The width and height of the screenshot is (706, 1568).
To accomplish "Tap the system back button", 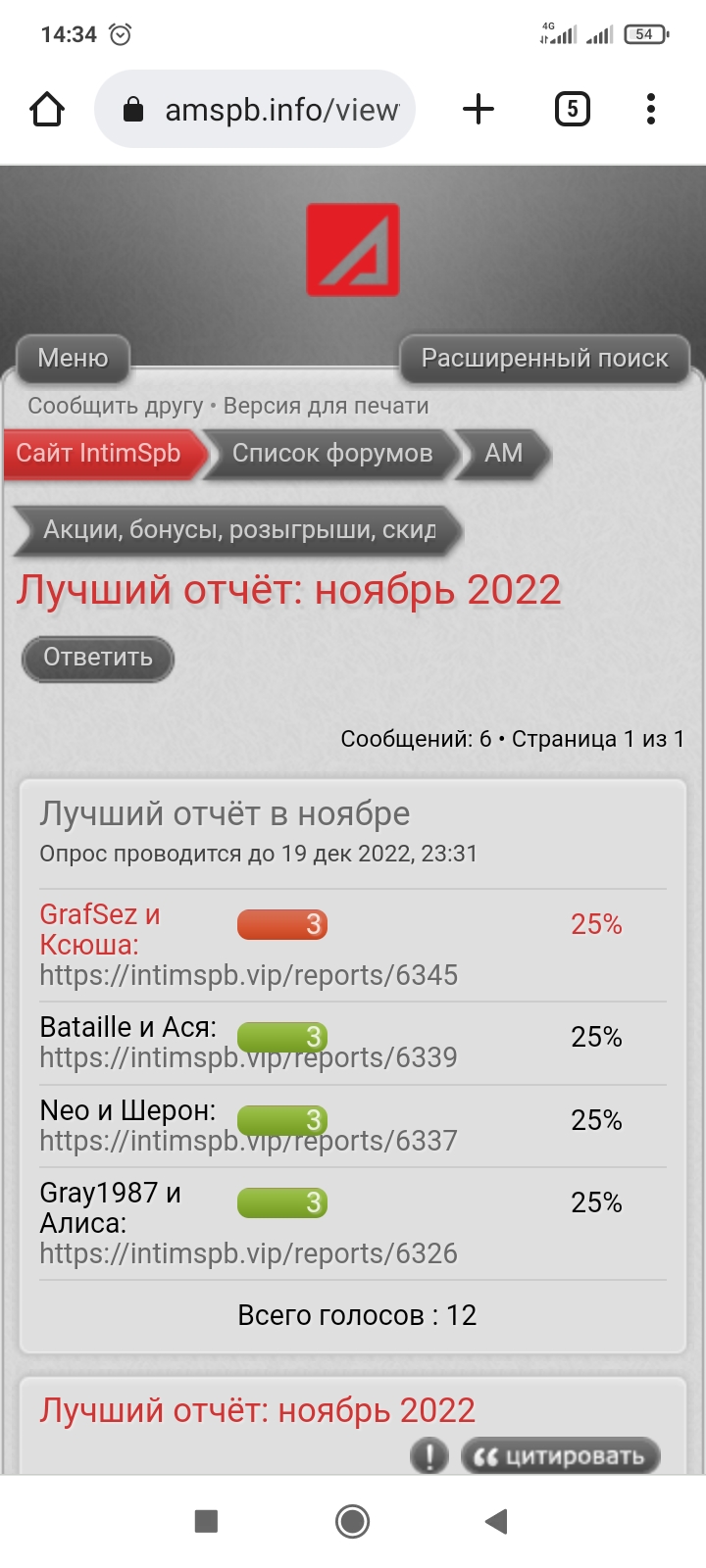I will pos(497,1521).
